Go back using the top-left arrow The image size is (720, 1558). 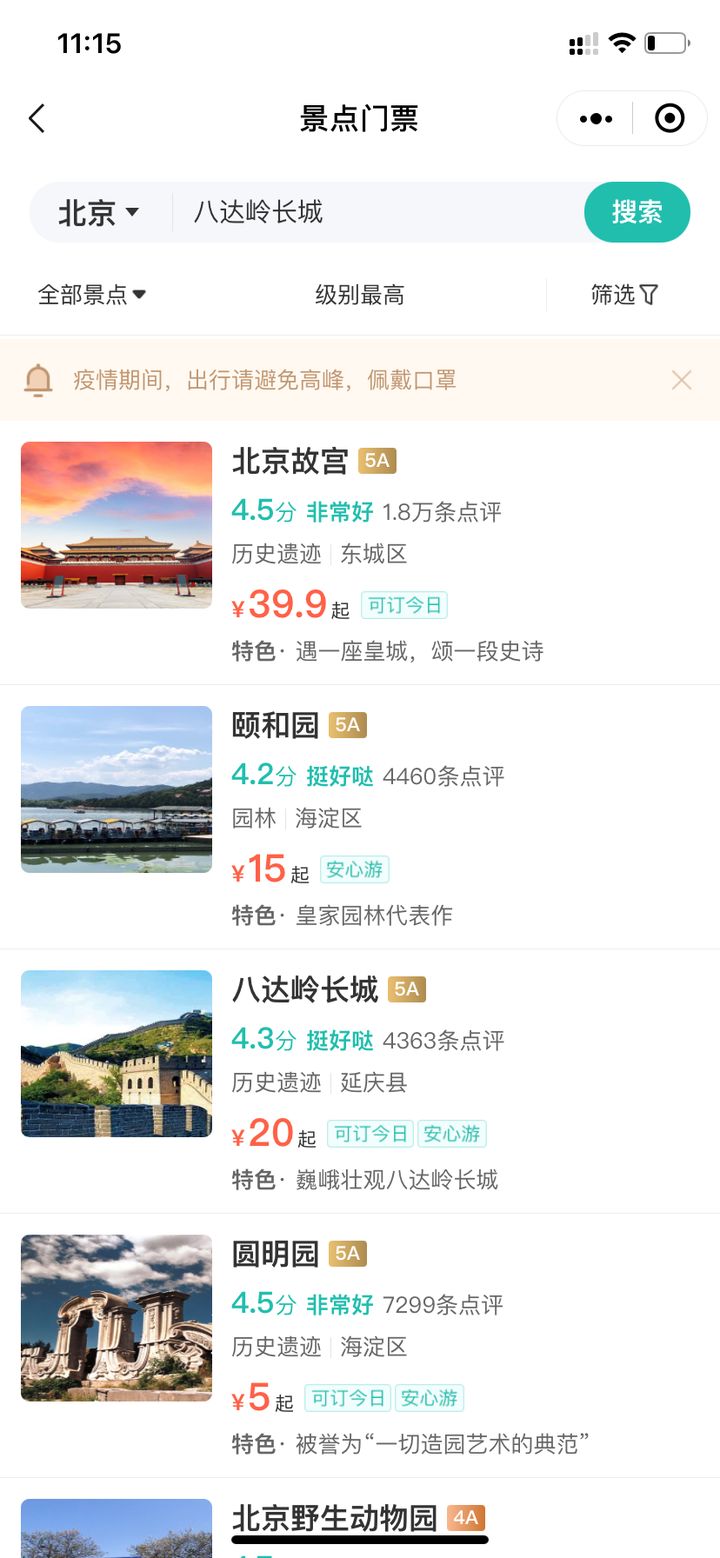pyautogui.click(x=37, y=119)
